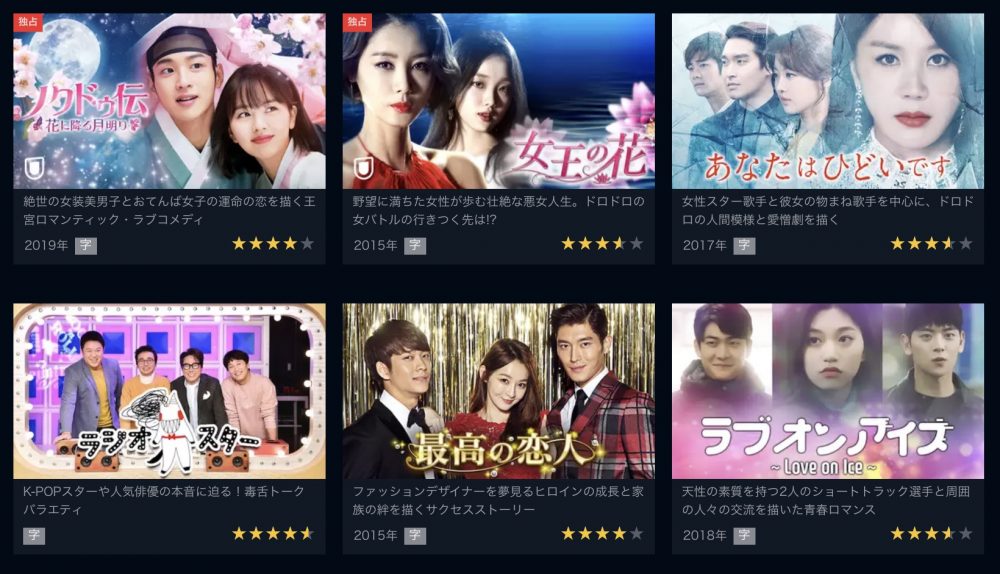Select the あなたはひどいです drama tile
This screenshot has height=574, width=1000.
click(827, 102)
